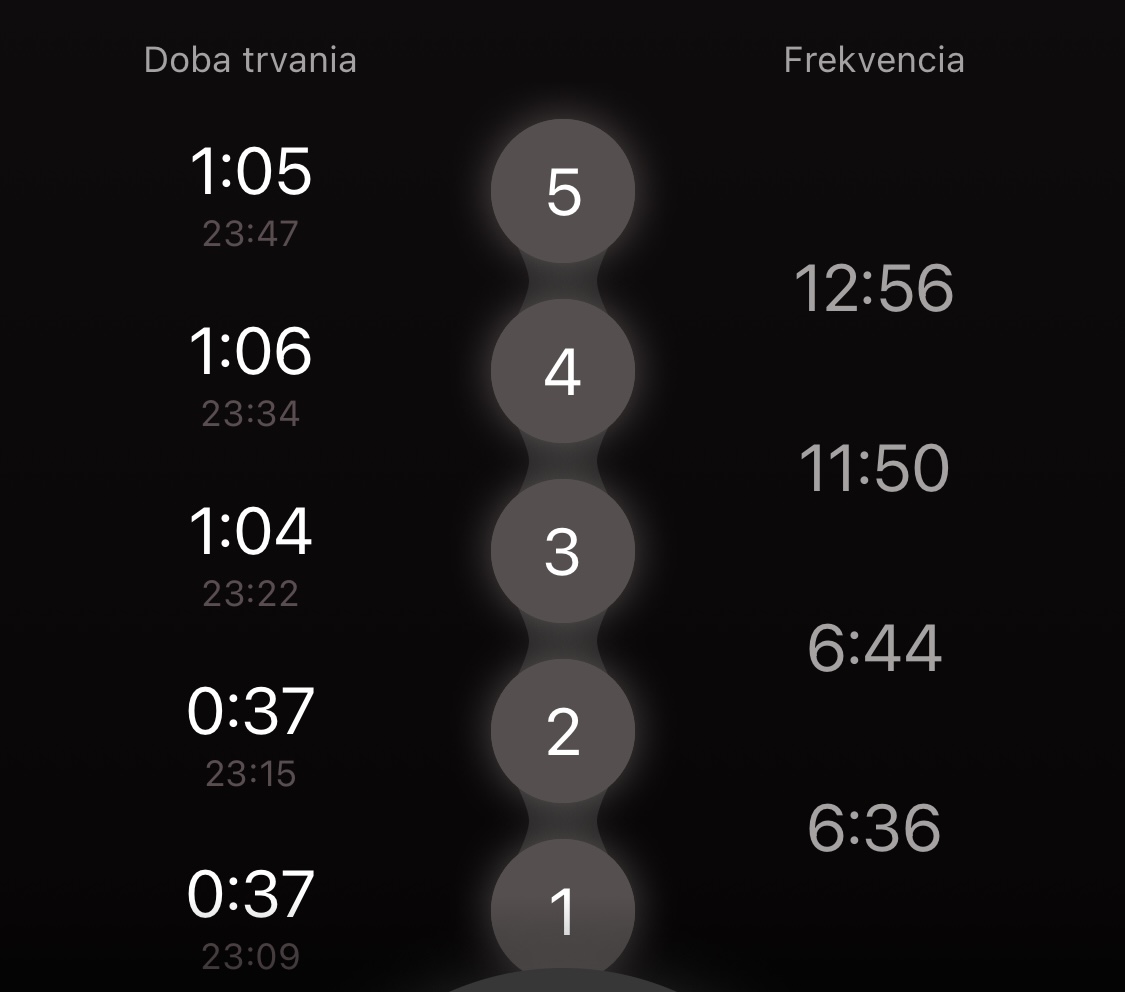The image size is (1125, 992).
Task: Choose contraction number 1 entry
Action: point(562,909)
